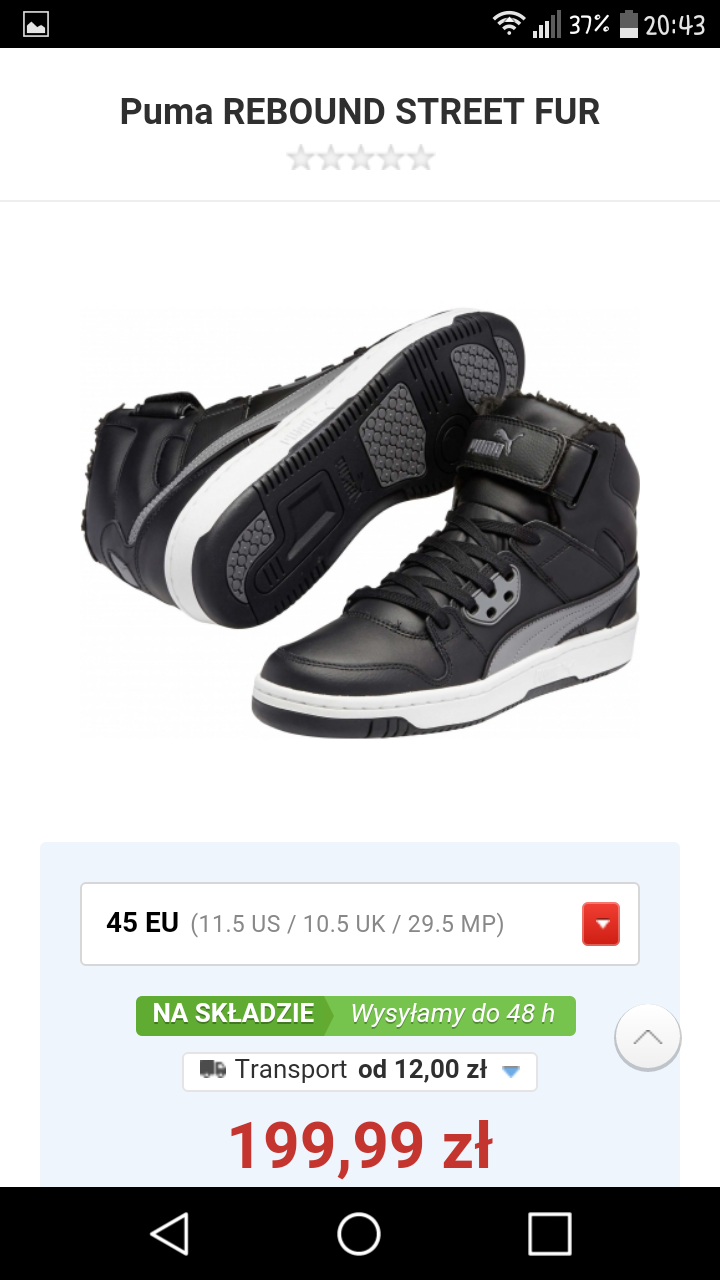Tap the scroll-to-top arrow button
Viewport: 720px width, 1280px height.
coord(648,1038)
